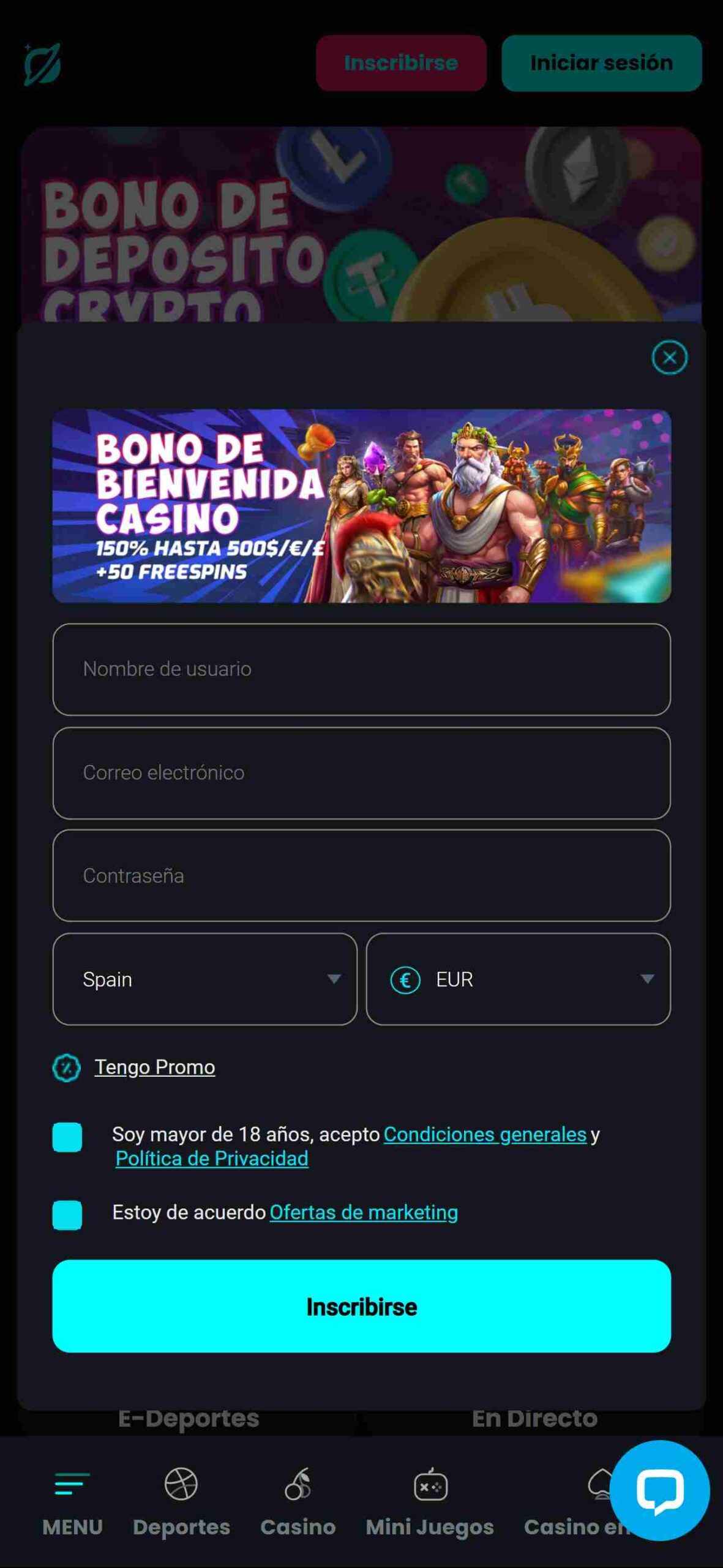Toggle the marketing offers agreement checkbox
This screenshot has width=723, height=1568.
coord(67,1215)
